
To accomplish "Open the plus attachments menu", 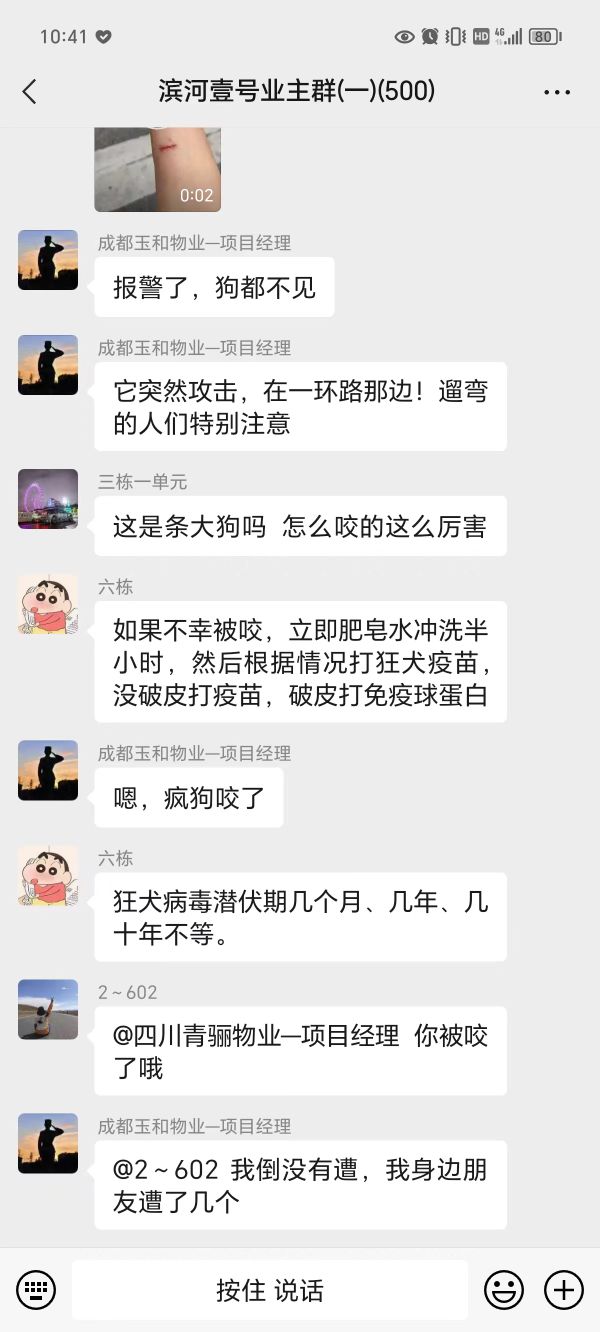I will [564, 1290].
